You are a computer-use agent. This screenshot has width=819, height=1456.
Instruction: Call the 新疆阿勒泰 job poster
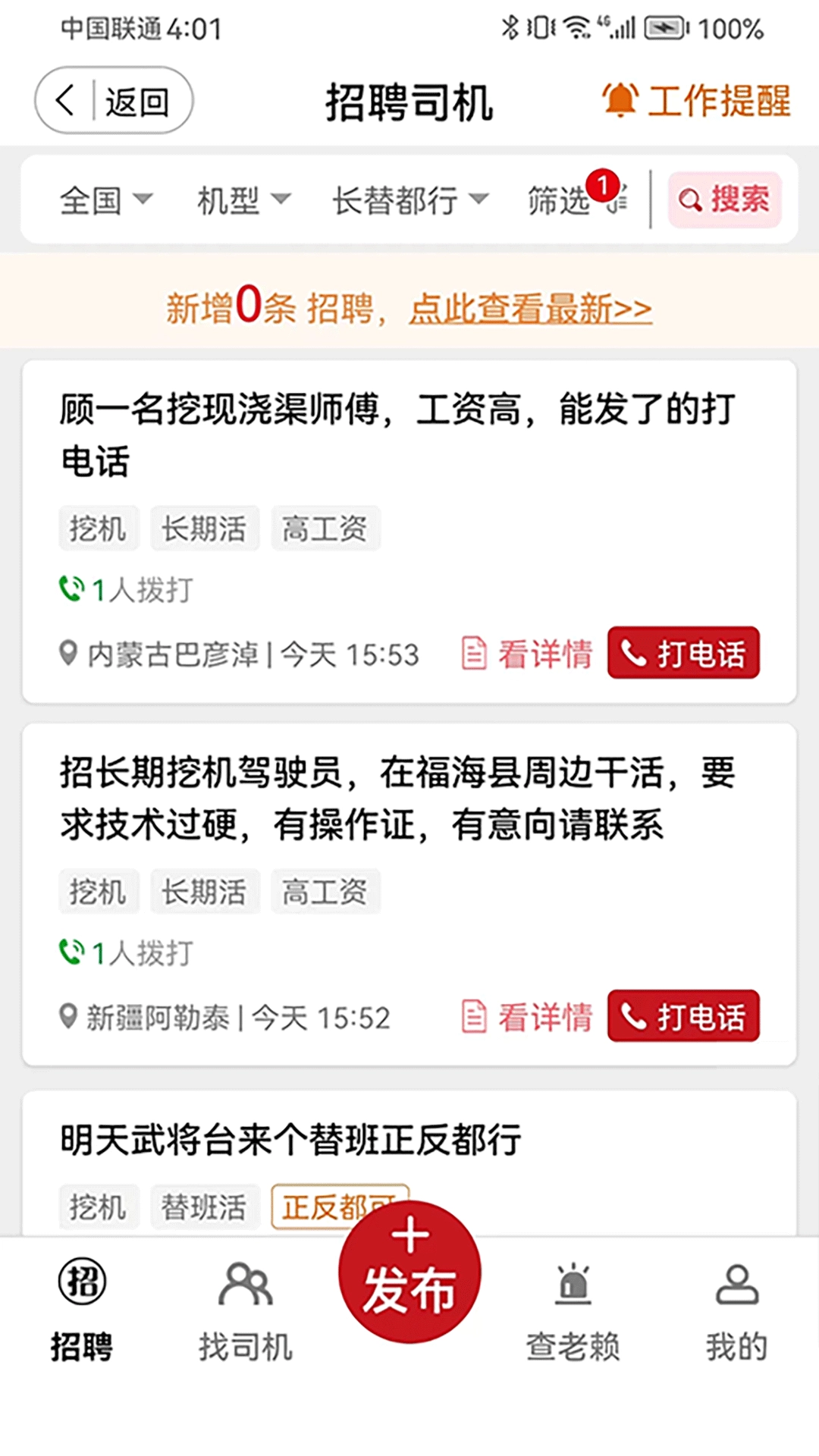point(683,1016)
